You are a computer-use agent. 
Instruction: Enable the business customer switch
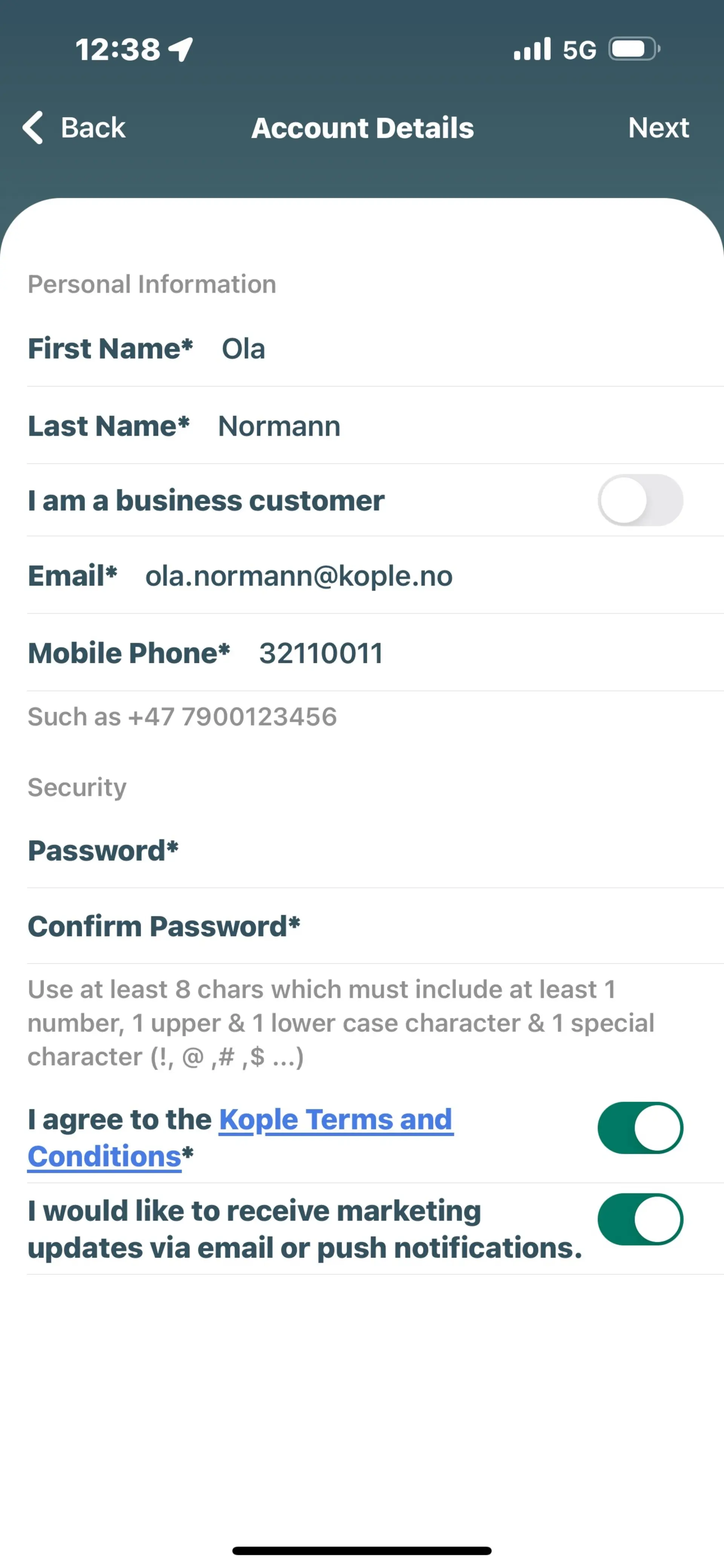coord(640,500)
